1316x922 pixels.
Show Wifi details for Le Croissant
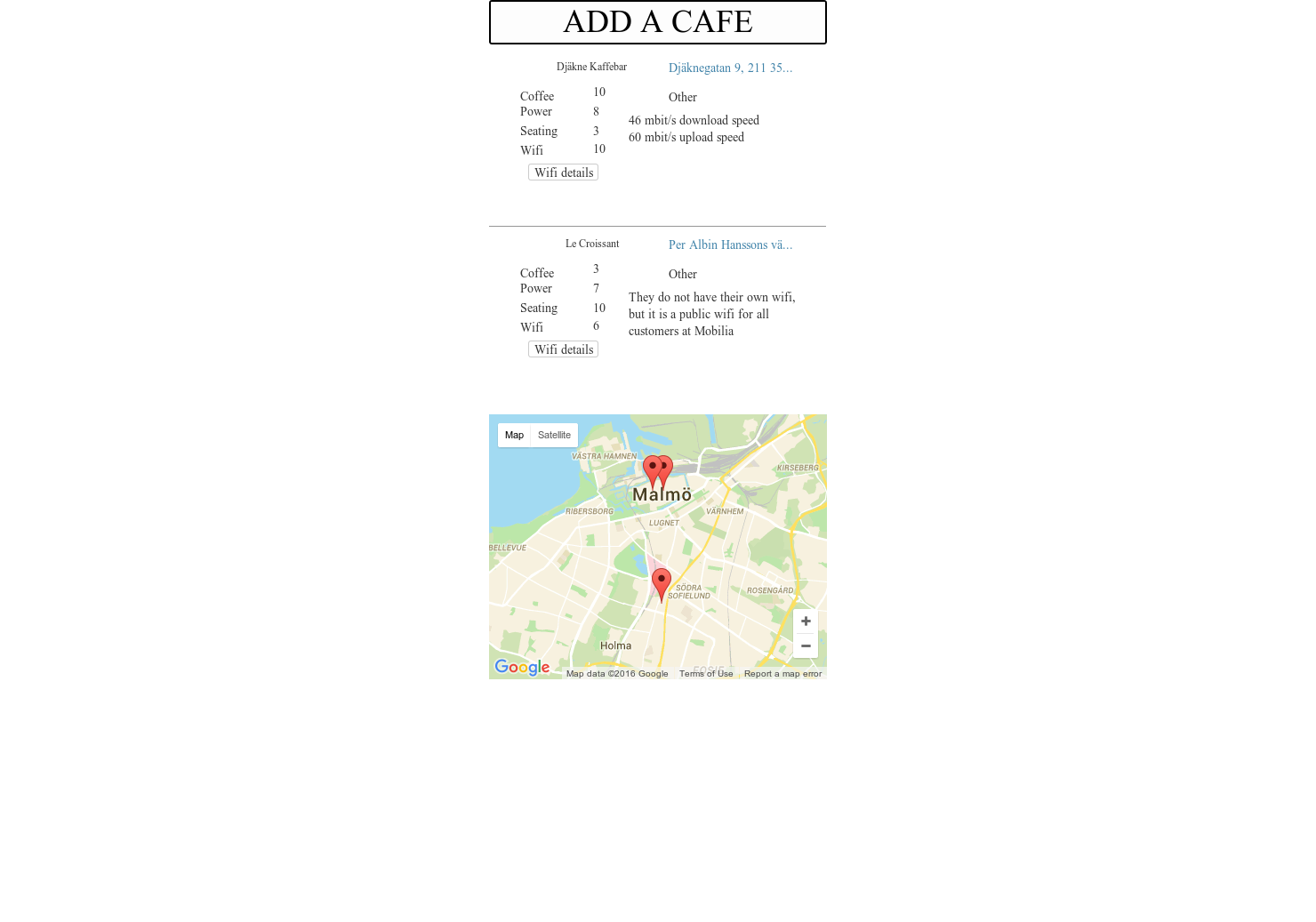point(563,349)
